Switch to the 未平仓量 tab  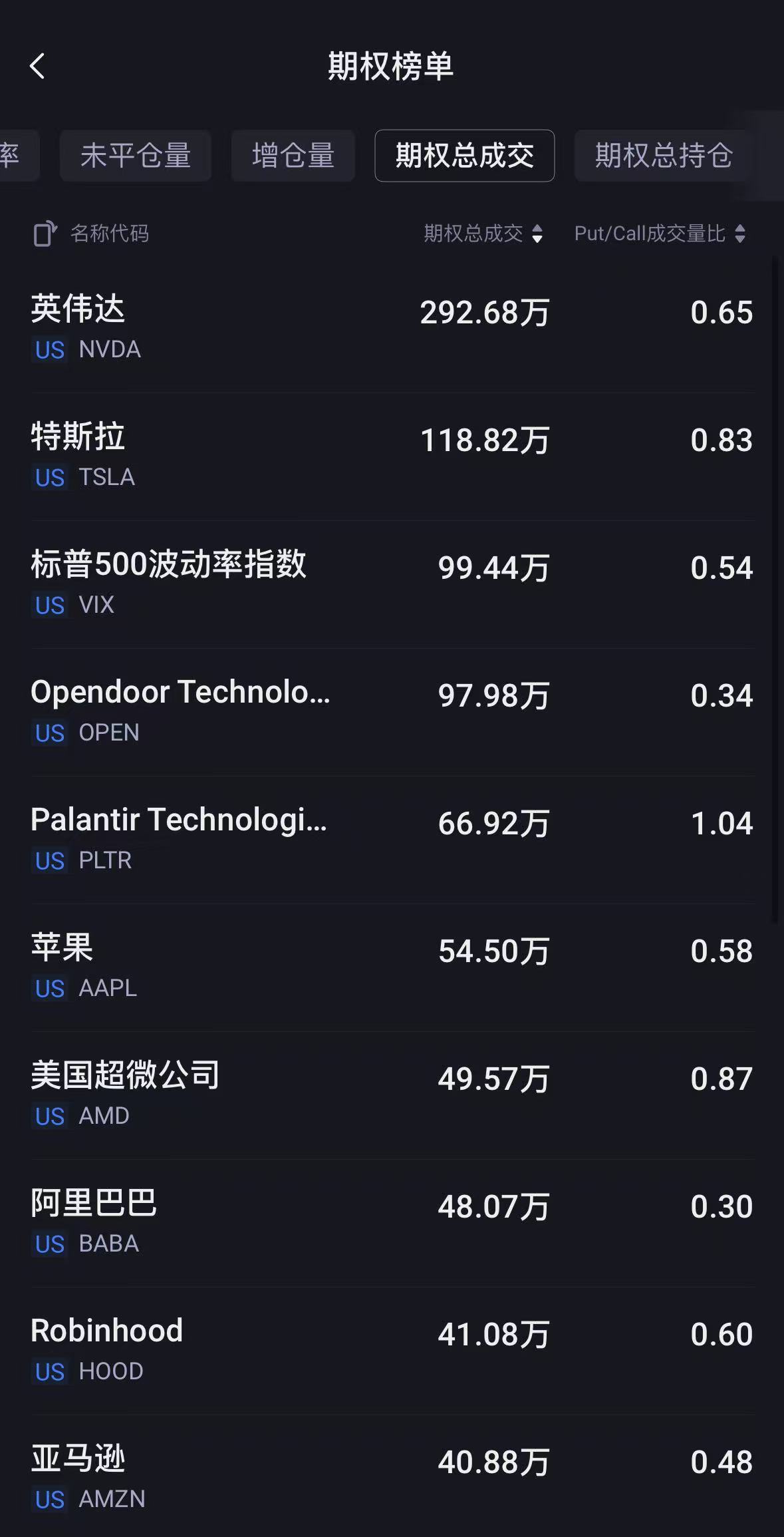point(136,156)
